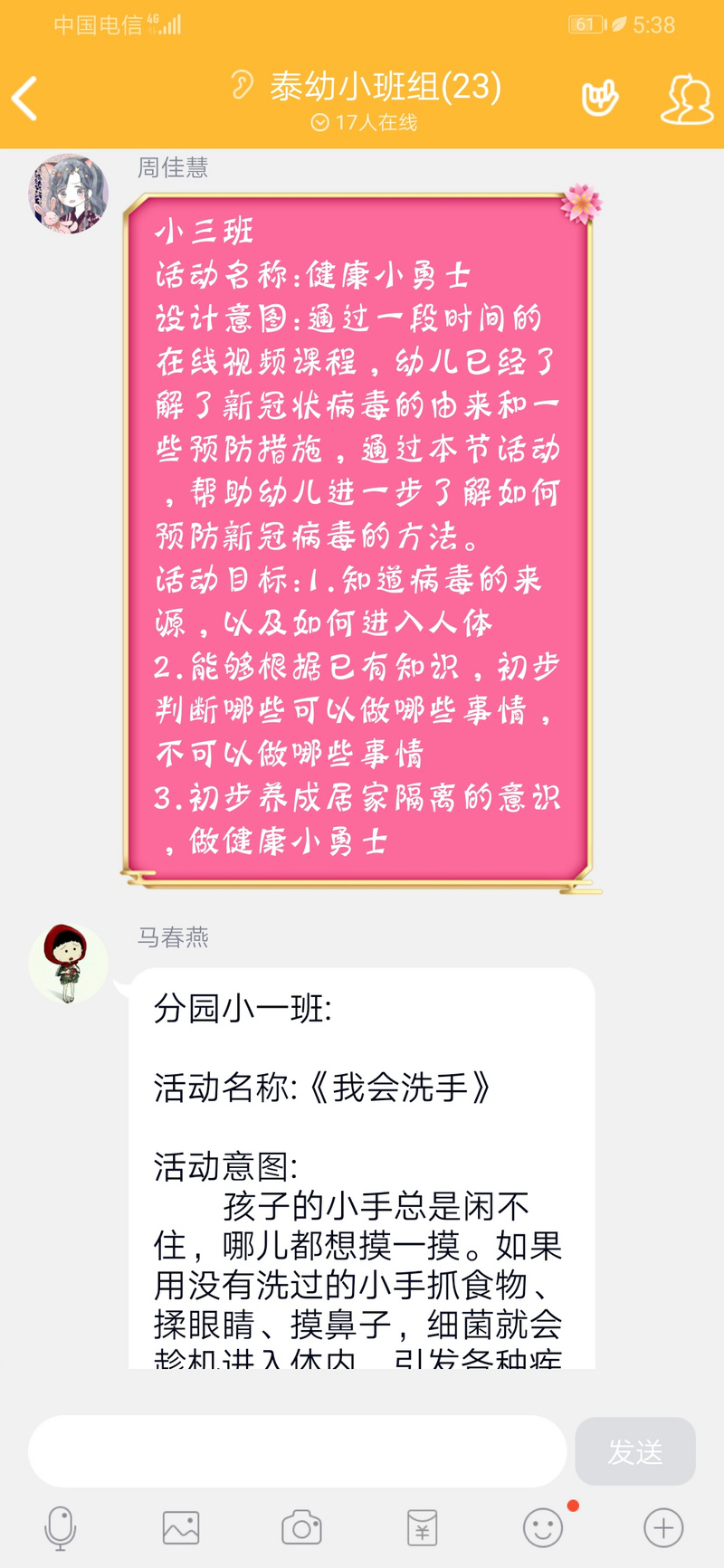Open 周佳慧's profile avatar
724x1568 pixels.
pyautogui.click(x=69, y=194)
